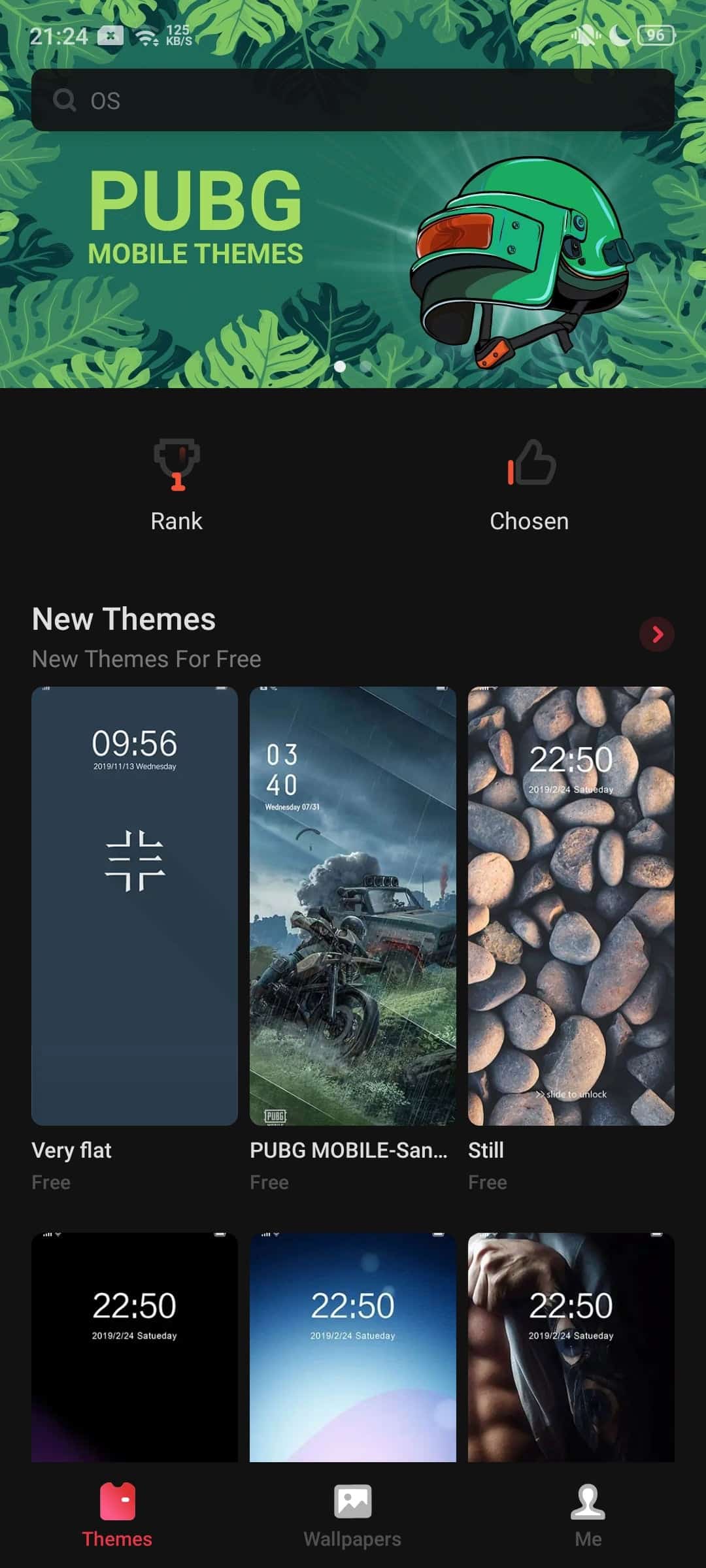The width and height of the screenshot is (706, 1568).
Task: Tap the search box showing OS
Action: [353, 100]
